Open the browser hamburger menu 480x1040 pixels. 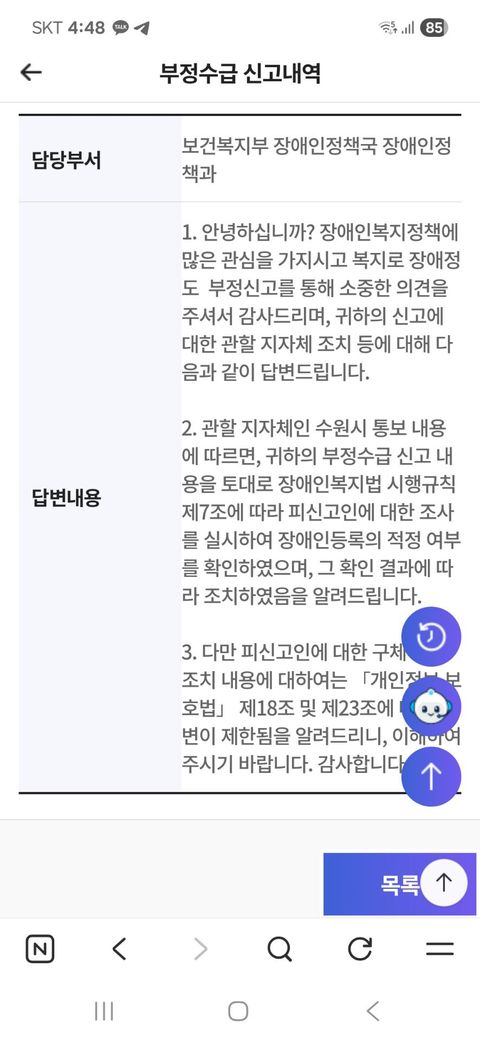(x=440, y=949)
